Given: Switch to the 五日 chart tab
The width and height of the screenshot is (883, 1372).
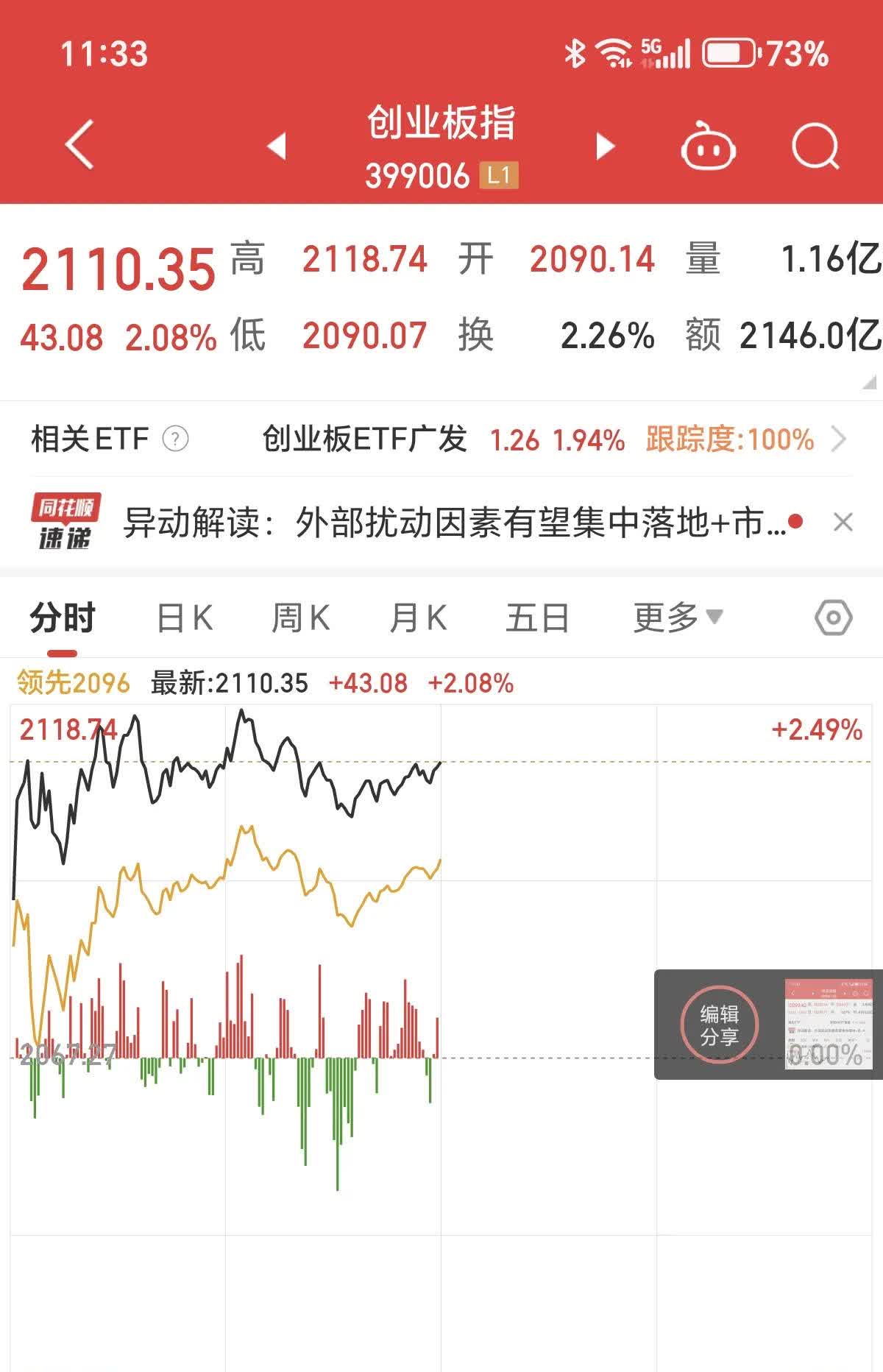Looking at the screenshot, I should pyautogui.click(x=537, y=618).
